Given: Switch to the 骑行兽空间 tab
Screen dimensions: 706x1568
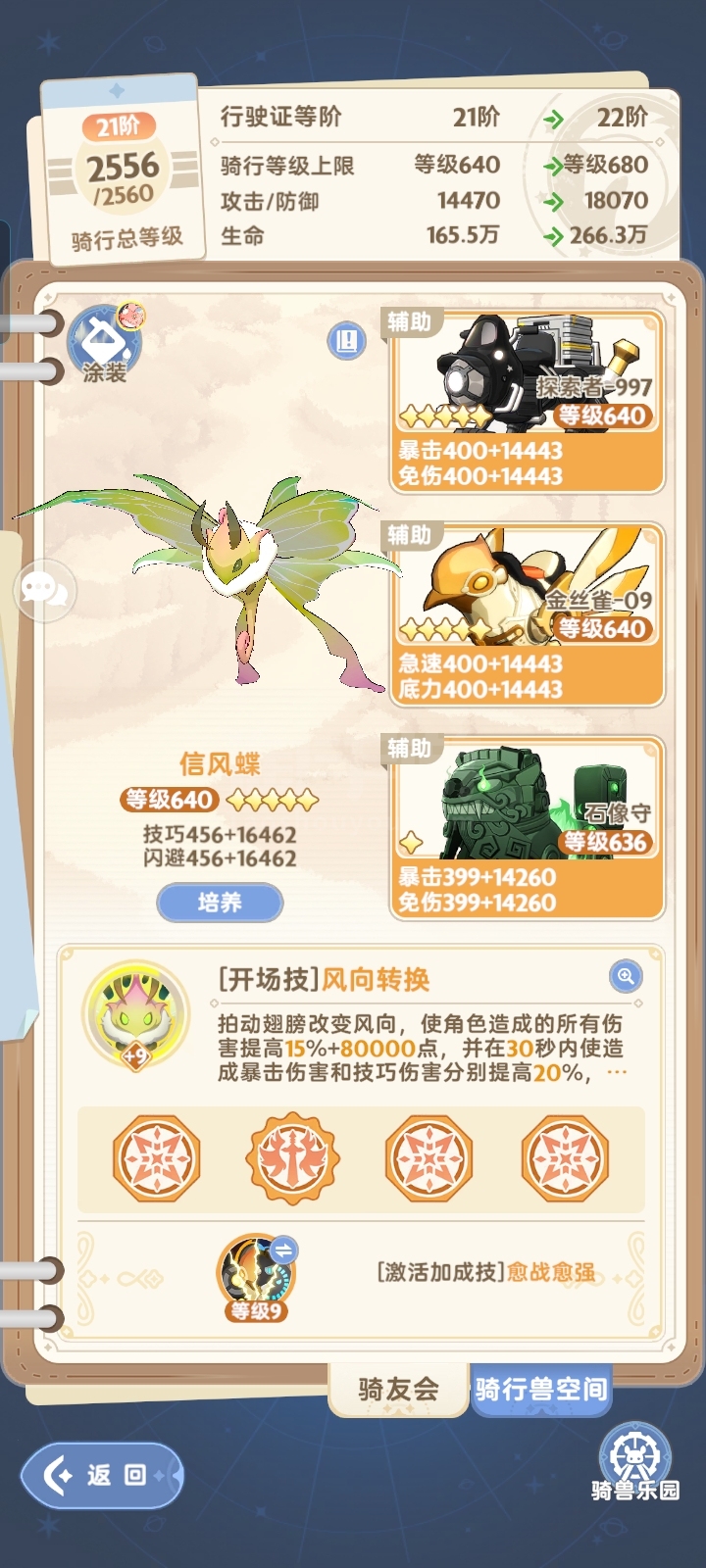Looking at the screenshot, I should pyautogui.click(x=541, y=1389).
